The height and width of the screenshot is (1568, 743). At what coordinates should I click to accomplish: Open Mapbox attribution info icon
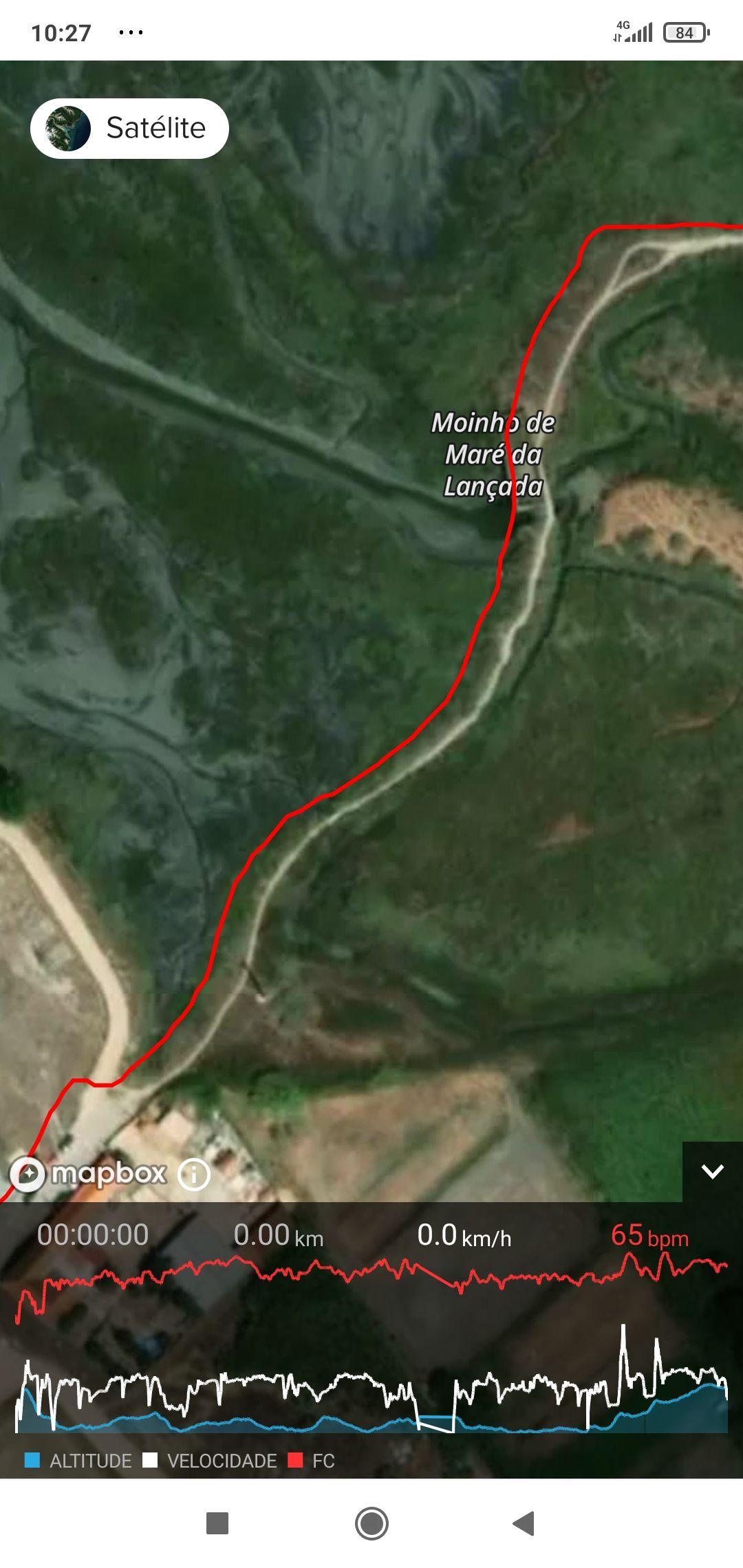coord(194,1174)
